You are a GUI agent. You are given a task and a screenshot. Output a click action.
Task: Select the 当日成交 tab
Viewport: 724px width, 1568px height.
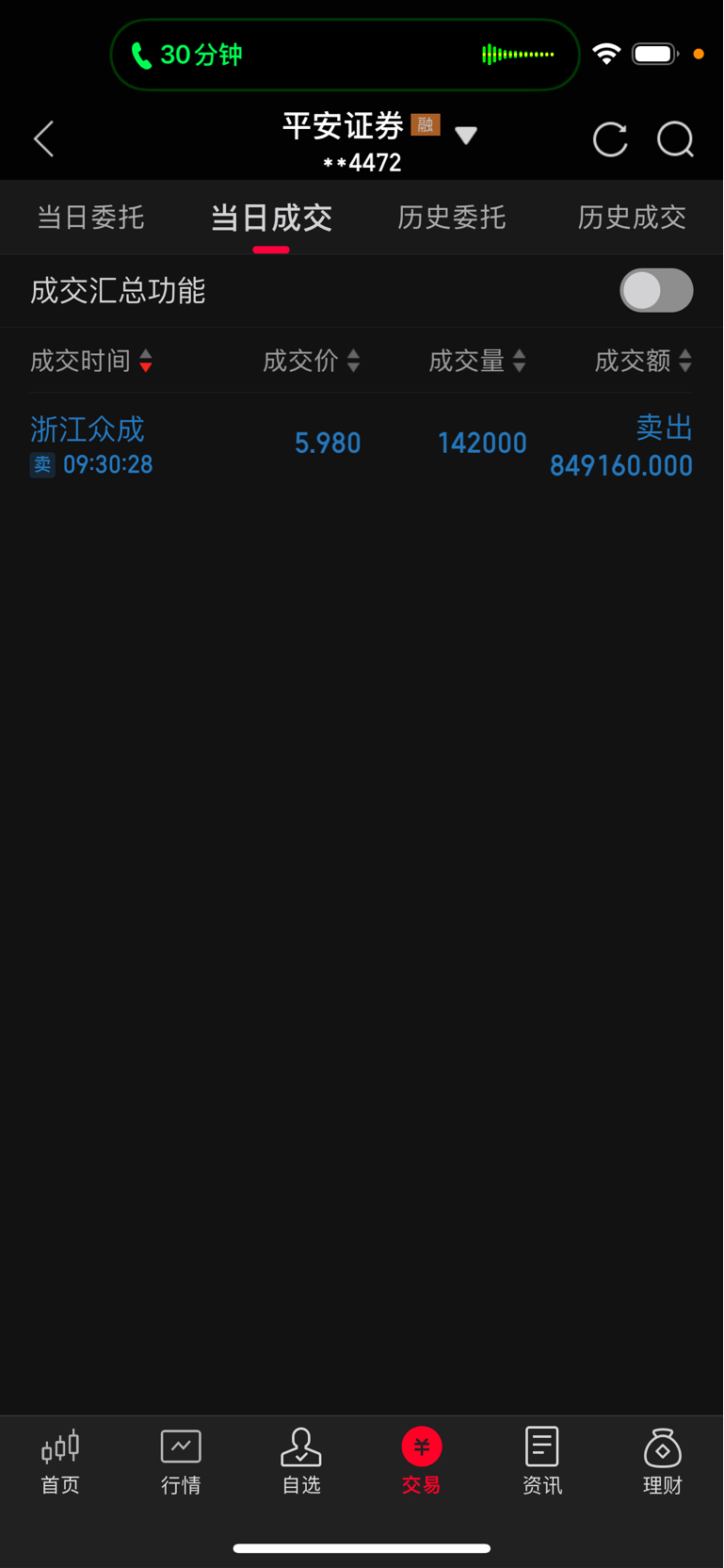click(x=271, y=218)
